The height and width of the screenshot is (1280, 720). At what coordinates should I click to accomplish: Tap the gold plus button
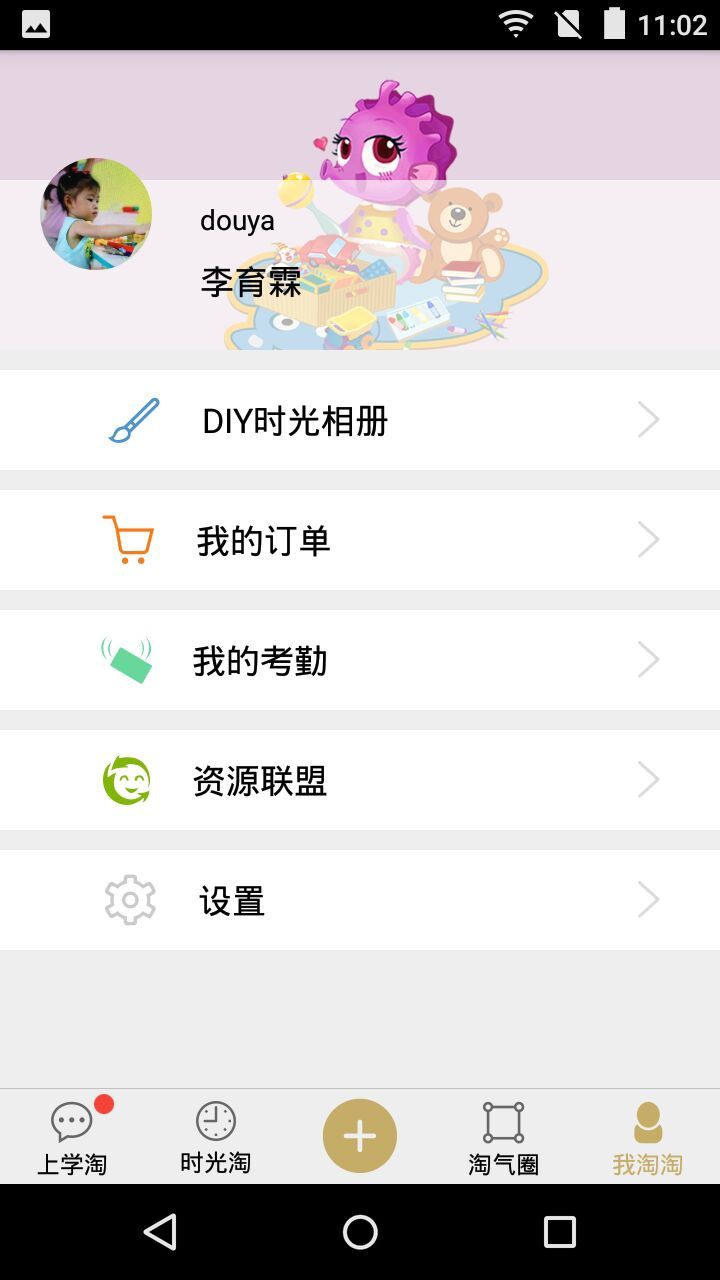360,1136
